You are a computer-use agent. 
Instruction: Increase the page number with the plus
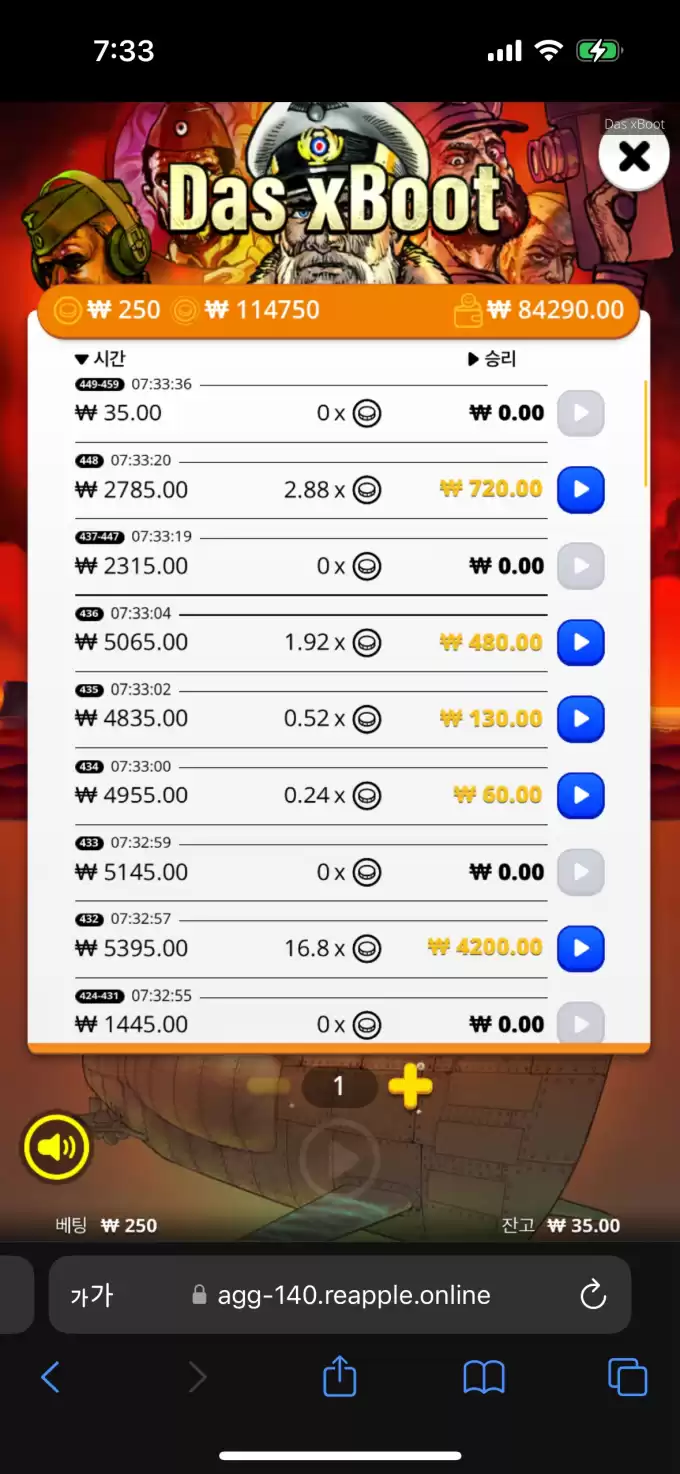click(410, 1087)
